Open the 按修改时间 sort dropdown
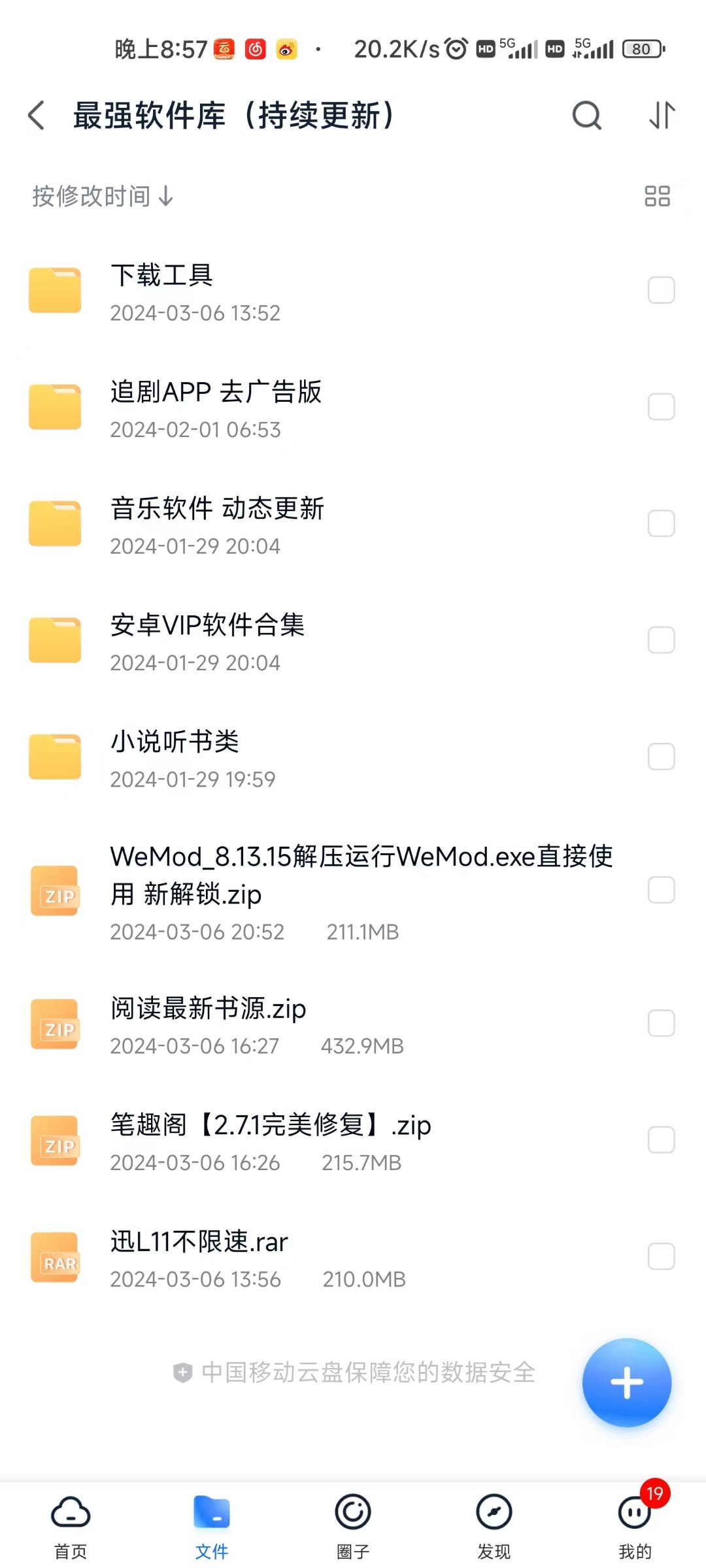The height and width of the screenshot is (1568, 706). tap(101, 195)
